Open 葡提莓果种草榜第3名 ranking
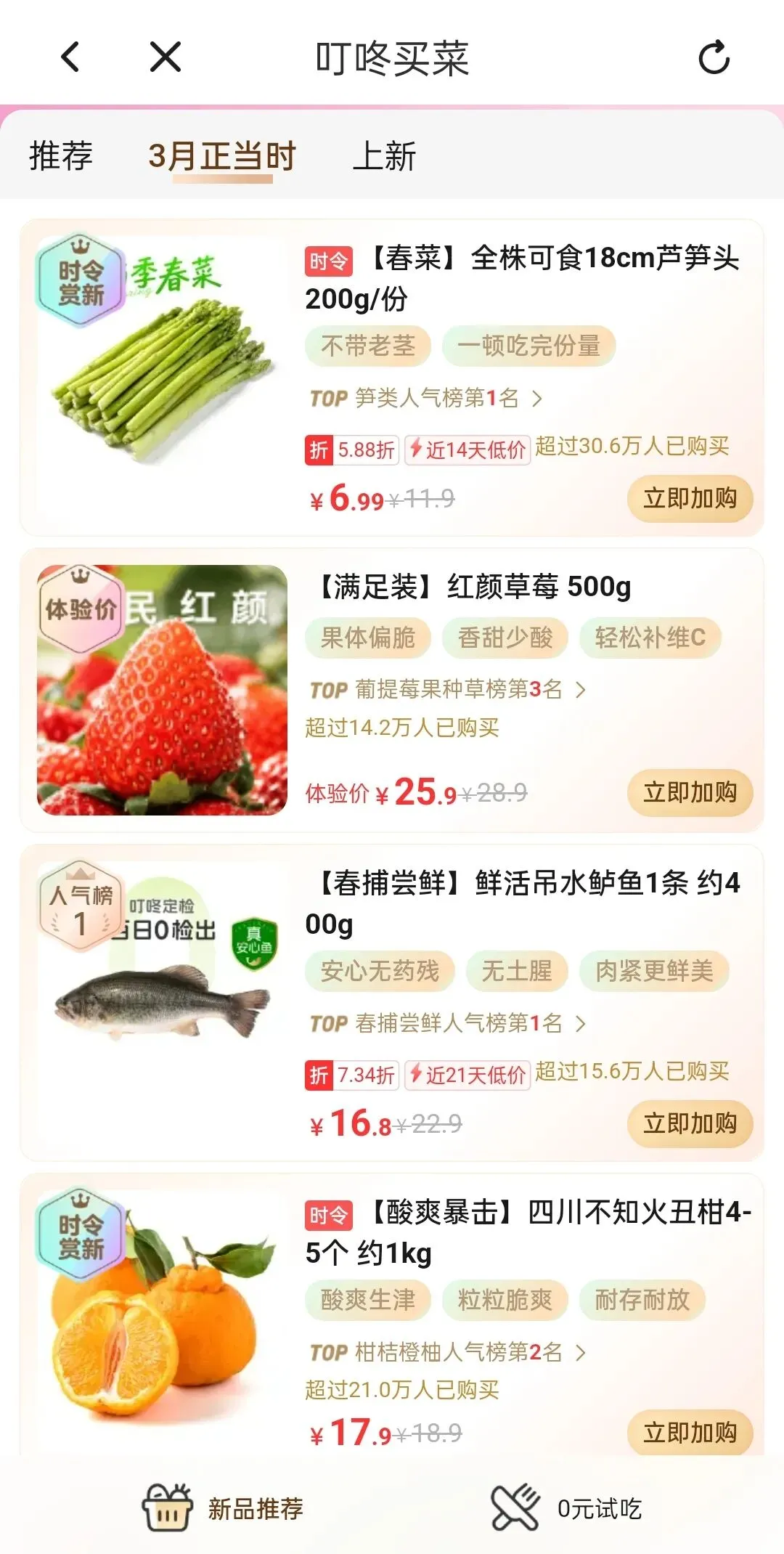 (x=448, y=689)
